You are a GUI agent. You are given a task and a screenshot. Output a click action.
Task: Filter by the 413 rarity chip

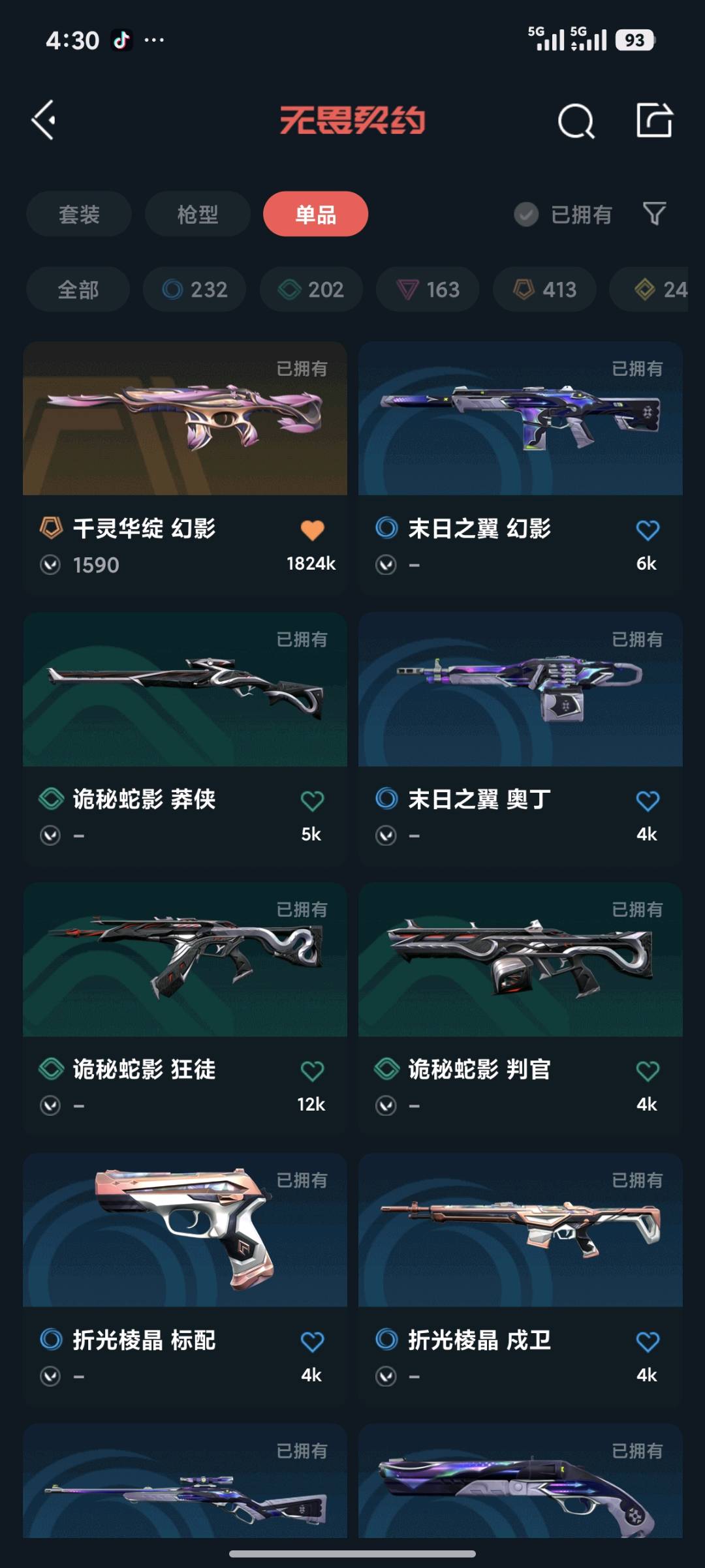tap(544, 289)
